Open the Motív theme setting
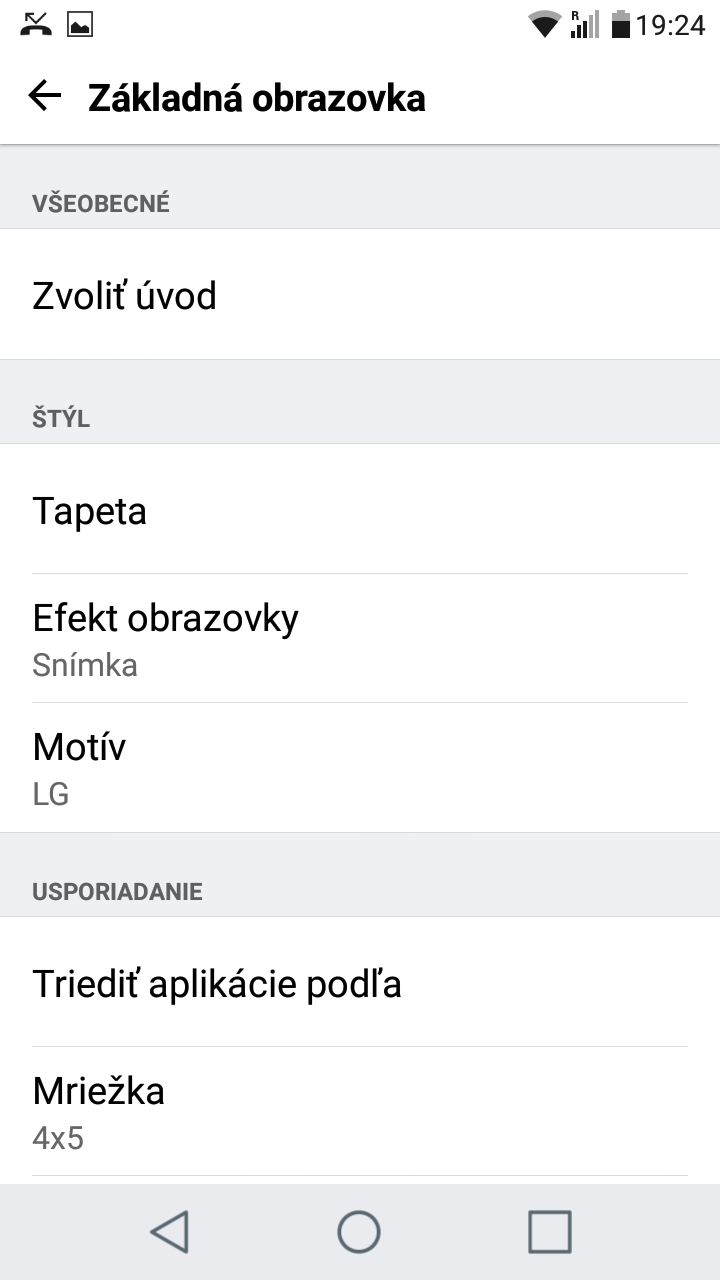 (360, 767)
